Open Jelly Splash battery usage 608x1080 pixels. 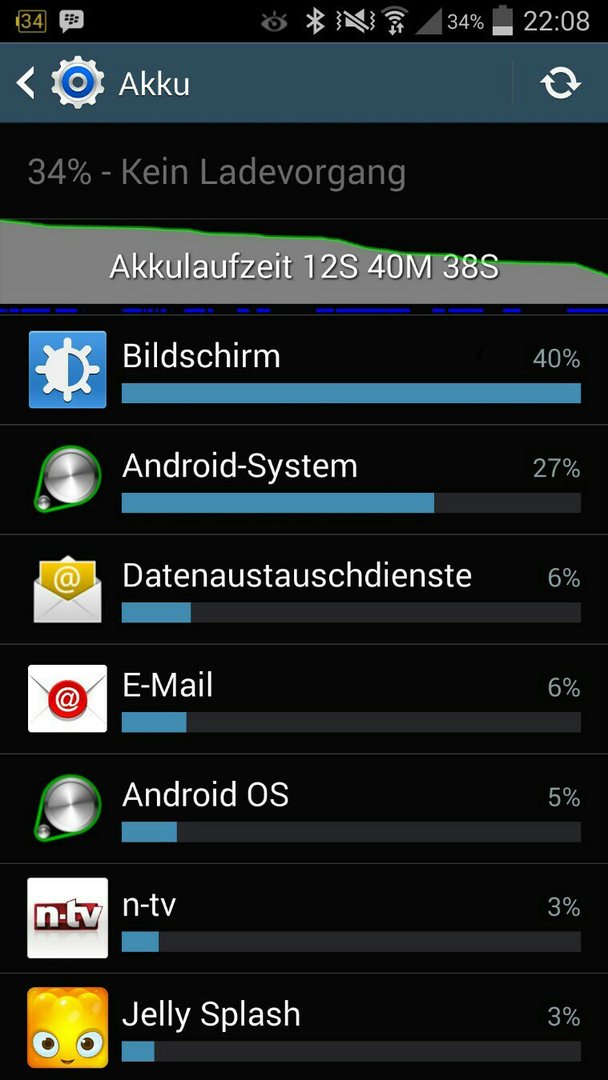click(304, 1026)
